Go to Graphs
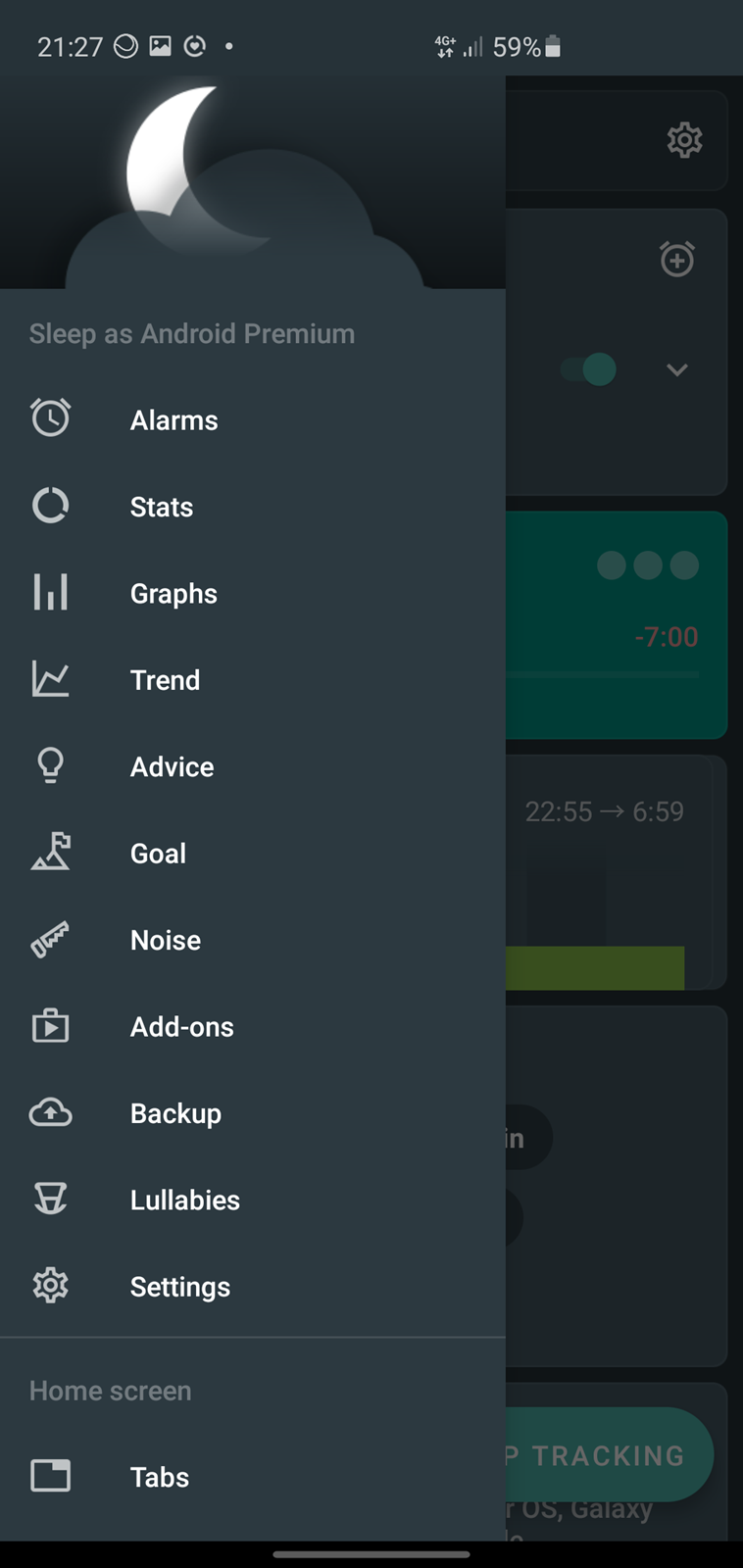 [253, 593]
